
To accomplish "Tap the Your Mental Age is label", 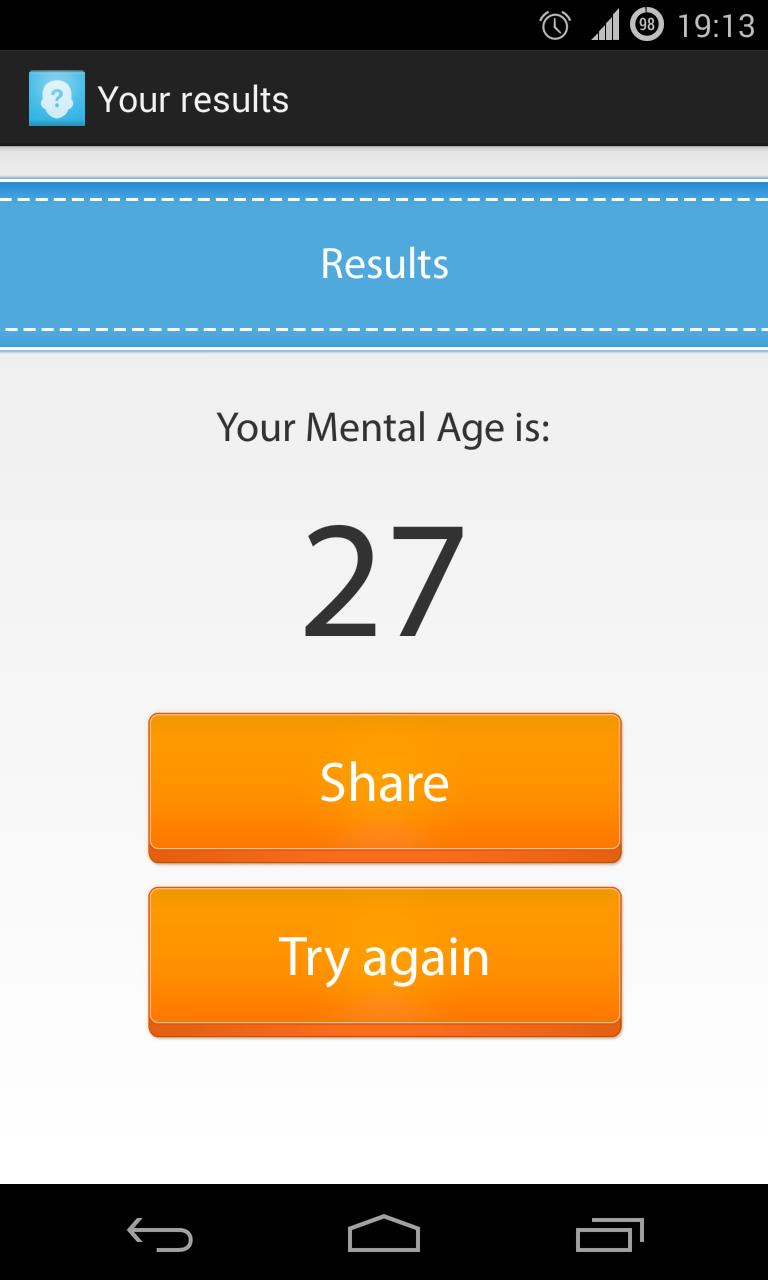I will click(x=384, y=427).
